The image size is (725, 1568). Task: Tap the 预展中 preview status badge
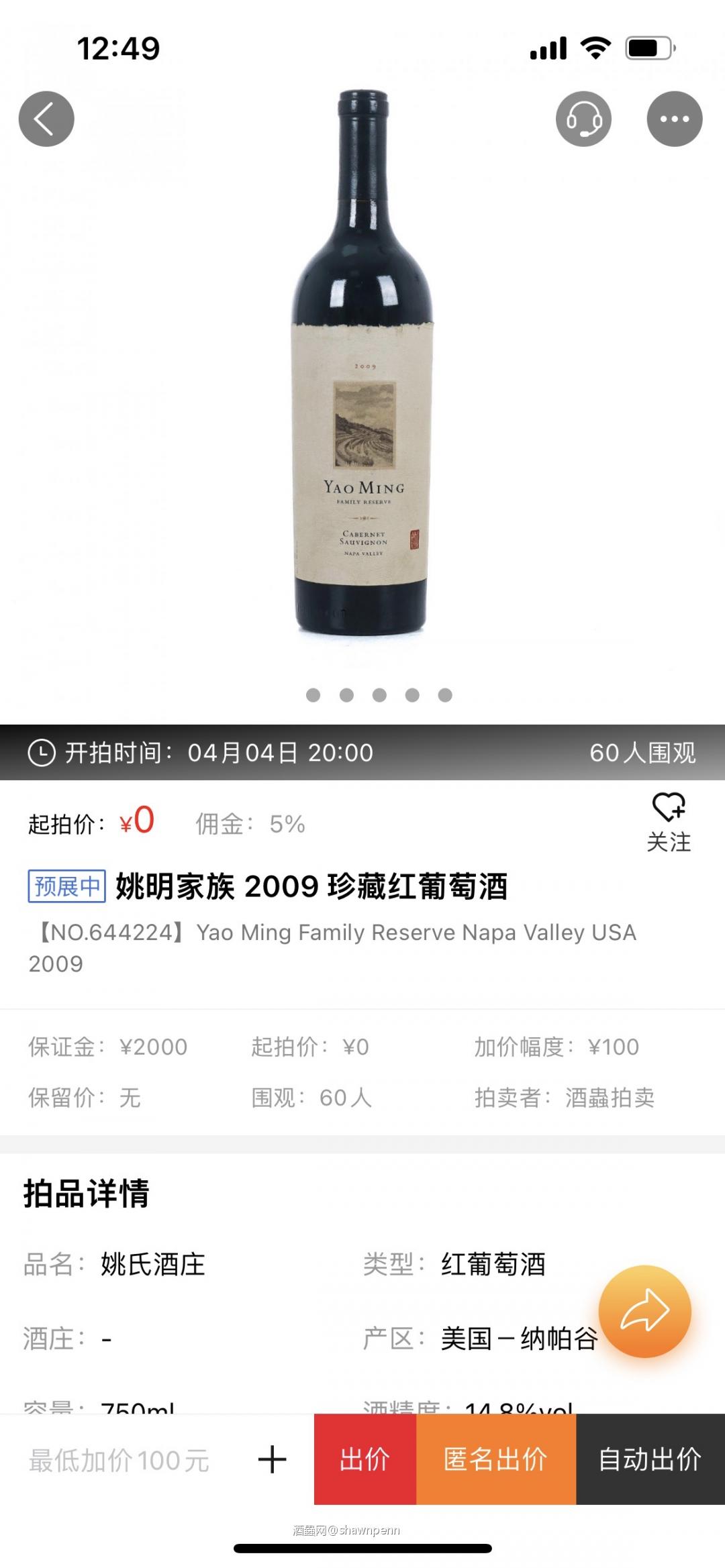[x=66, y=886]
